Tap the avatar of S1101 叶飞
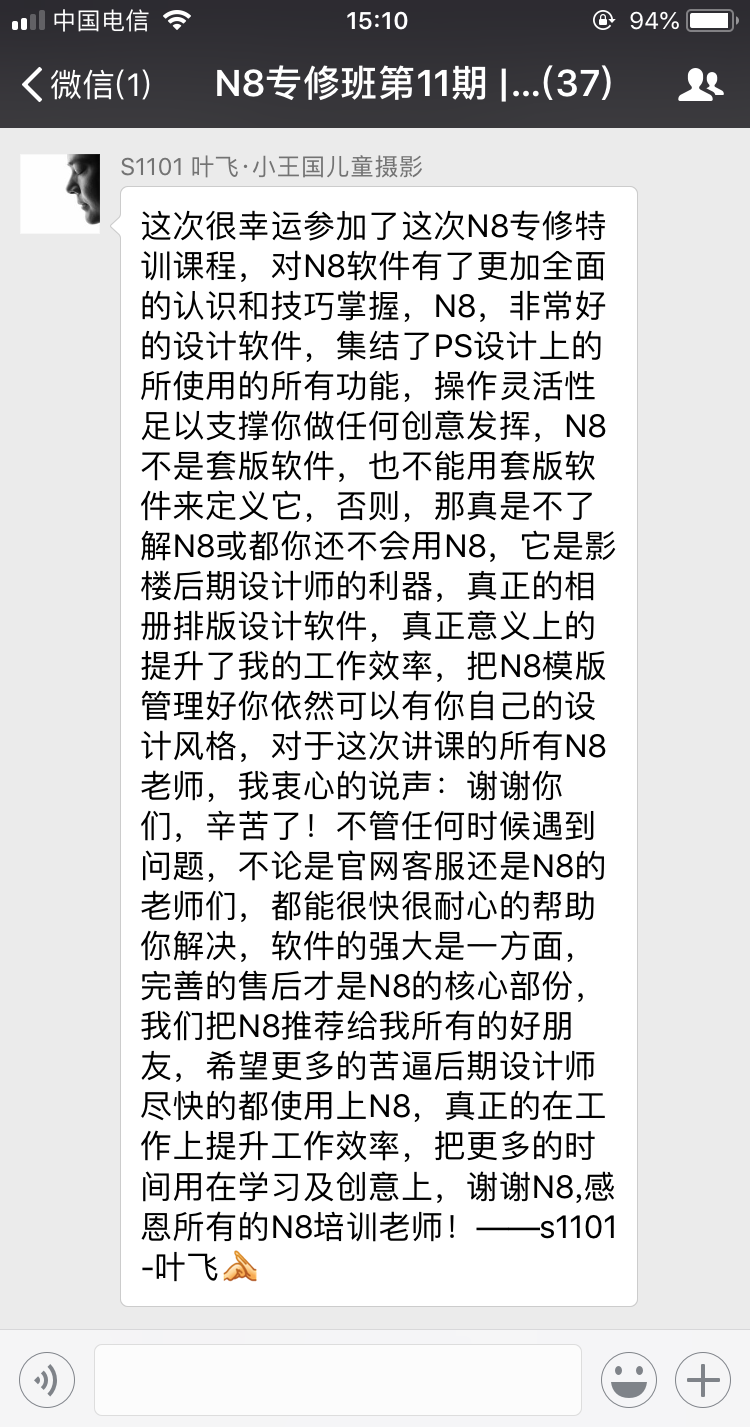 [60, 194]
